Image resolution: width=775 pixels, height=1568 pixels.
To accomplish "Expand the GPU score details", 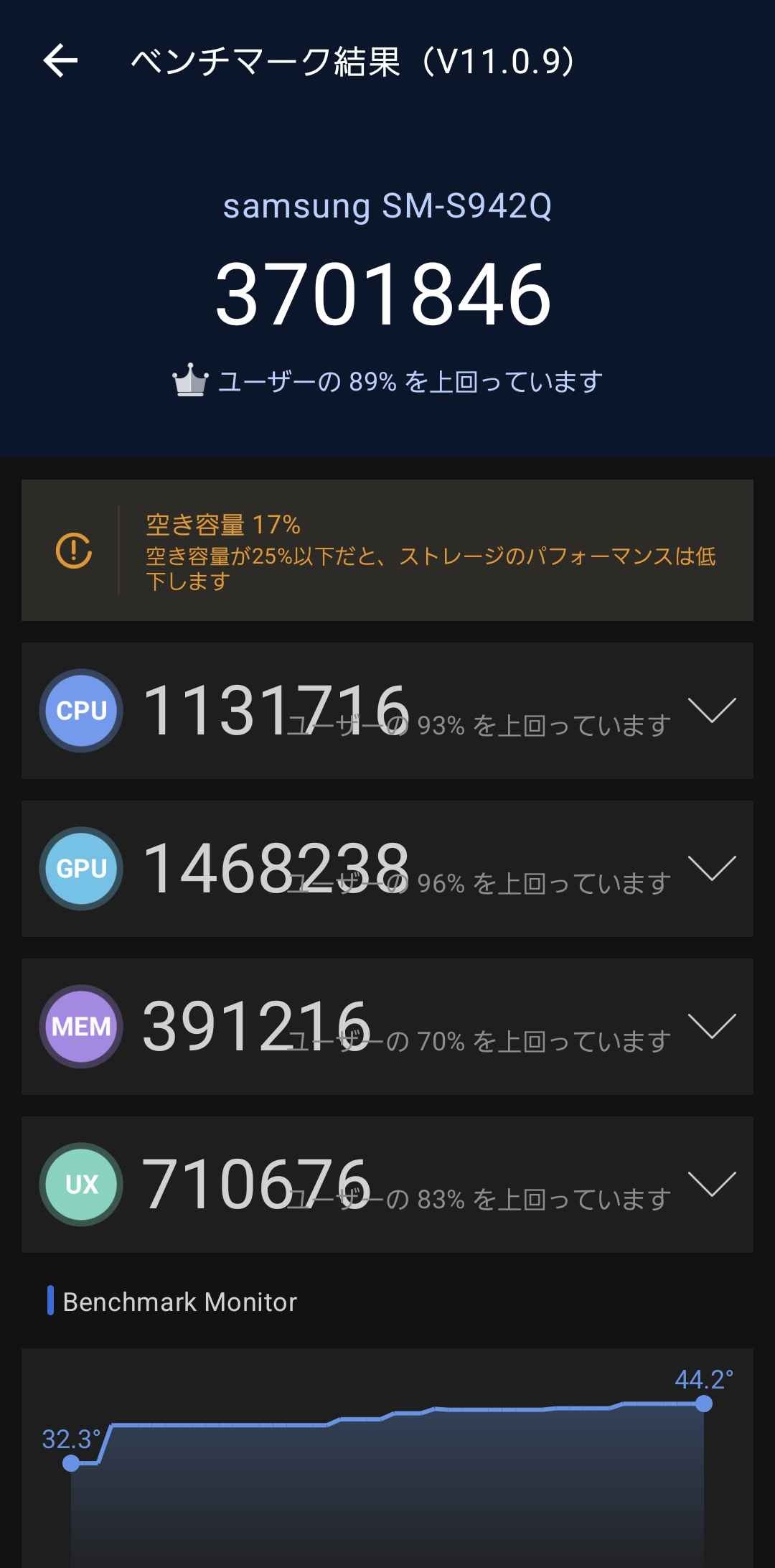I will click(x=711, y=868).
